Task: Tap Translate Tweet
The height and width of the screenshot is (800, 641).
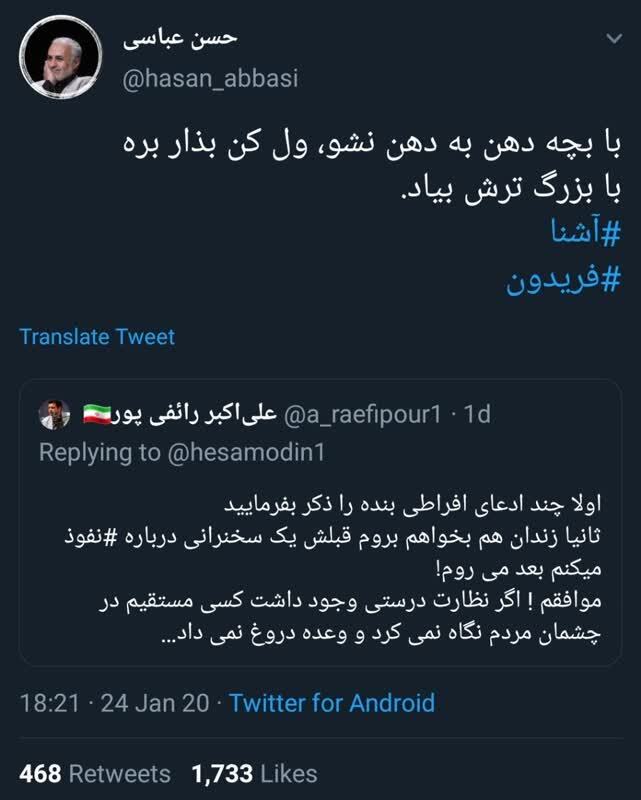Action: [x=97, y=337]
